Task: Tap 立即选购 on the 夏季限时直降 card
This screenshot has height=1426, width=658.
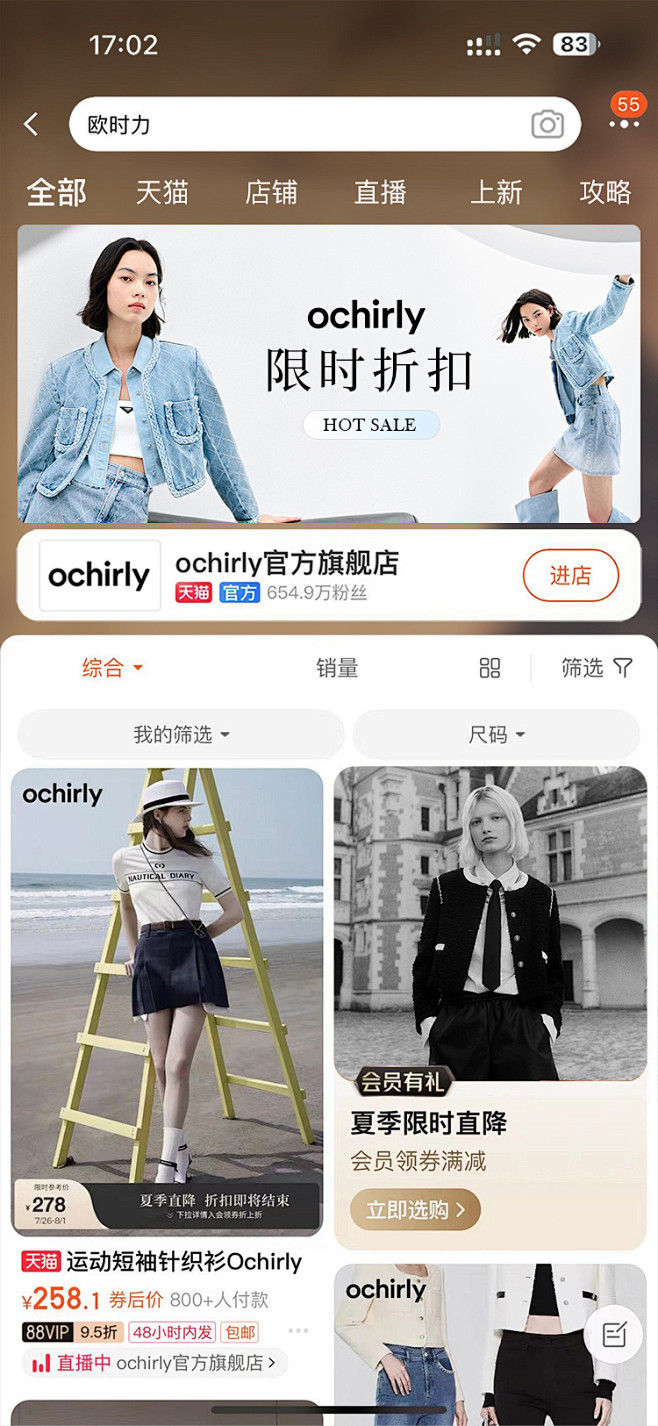Action: (415, 1210)
